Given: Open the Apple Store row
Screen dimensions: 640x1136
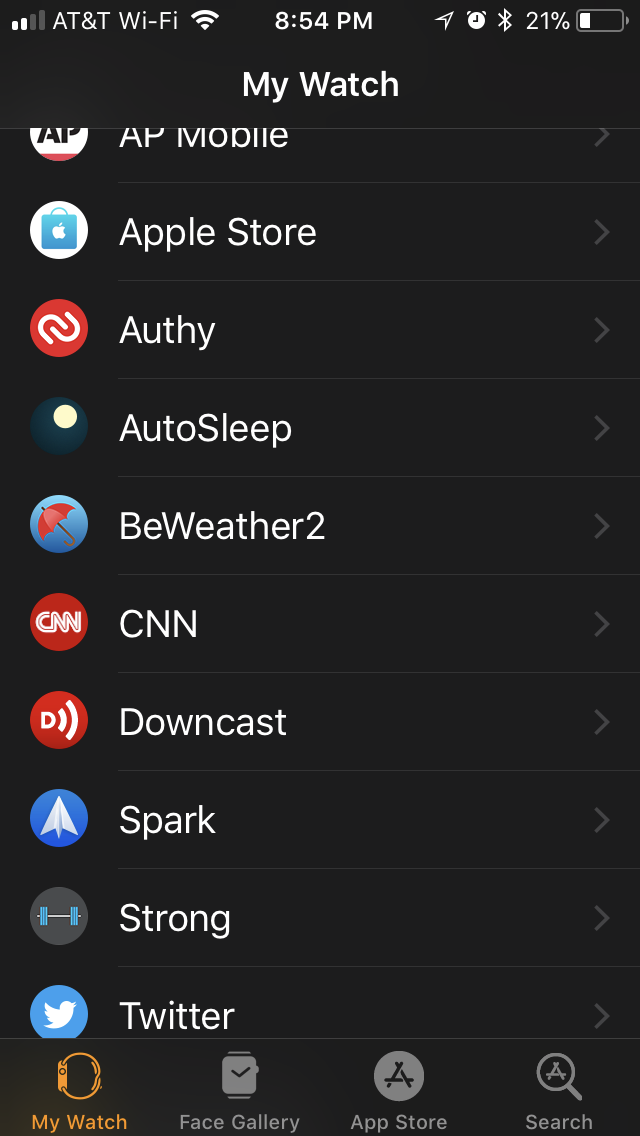Looking at the screenshot, I should (320, 232).
